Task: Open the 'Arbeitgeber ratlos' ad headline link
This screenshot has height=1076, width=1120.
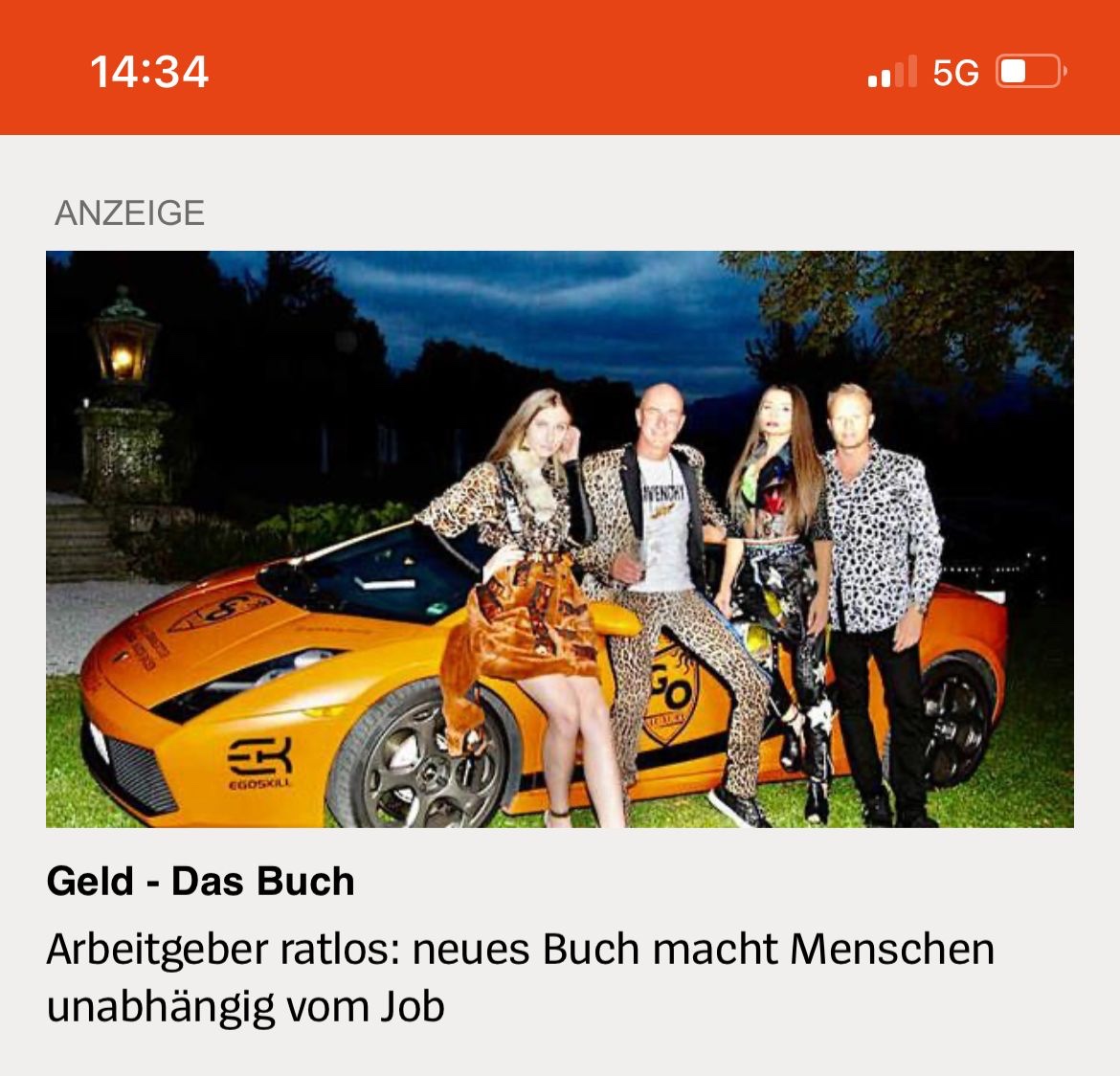Action: pos(520,977)
